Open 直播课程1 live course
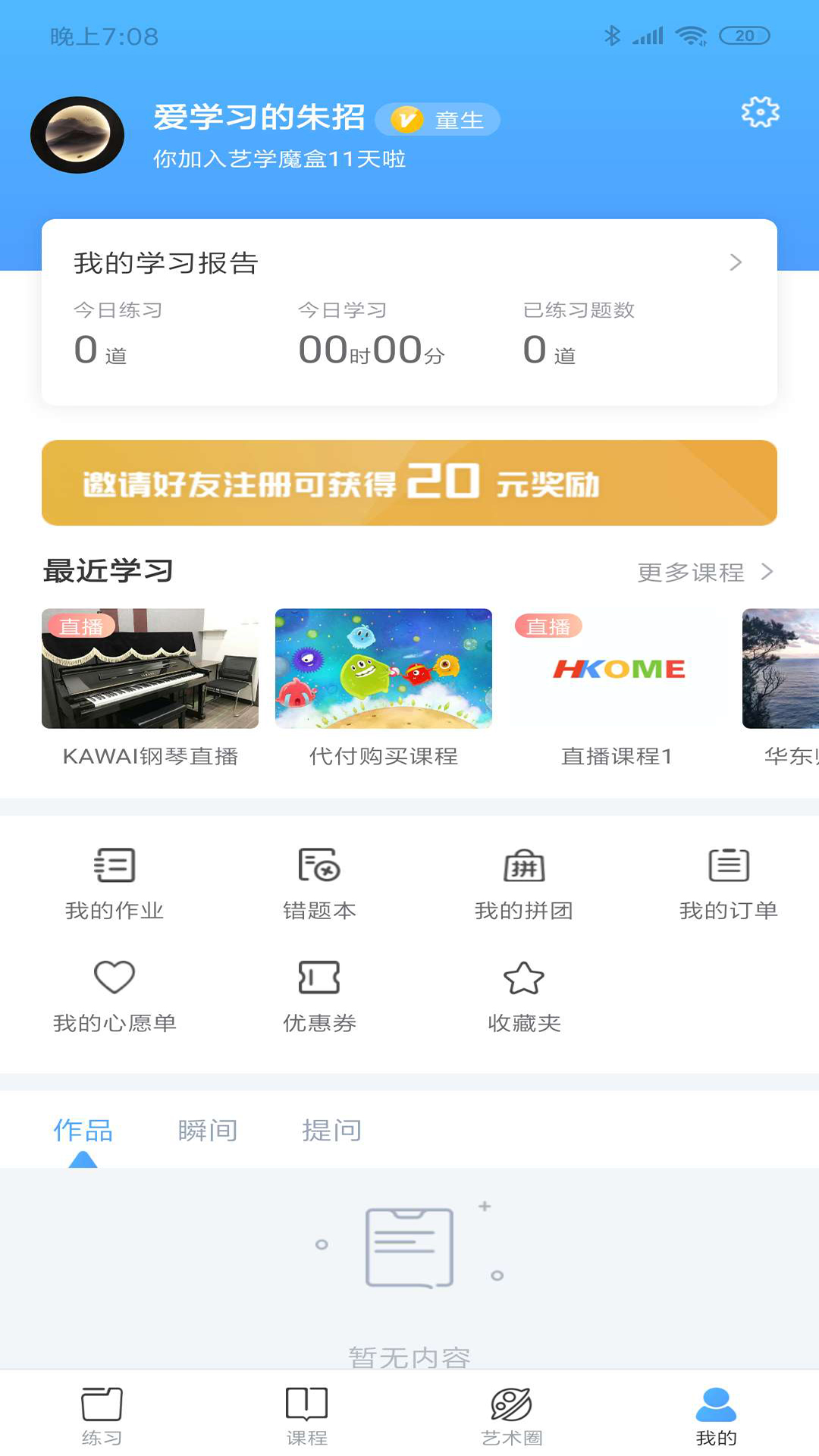819x1456 pixels. click(619, 669)
